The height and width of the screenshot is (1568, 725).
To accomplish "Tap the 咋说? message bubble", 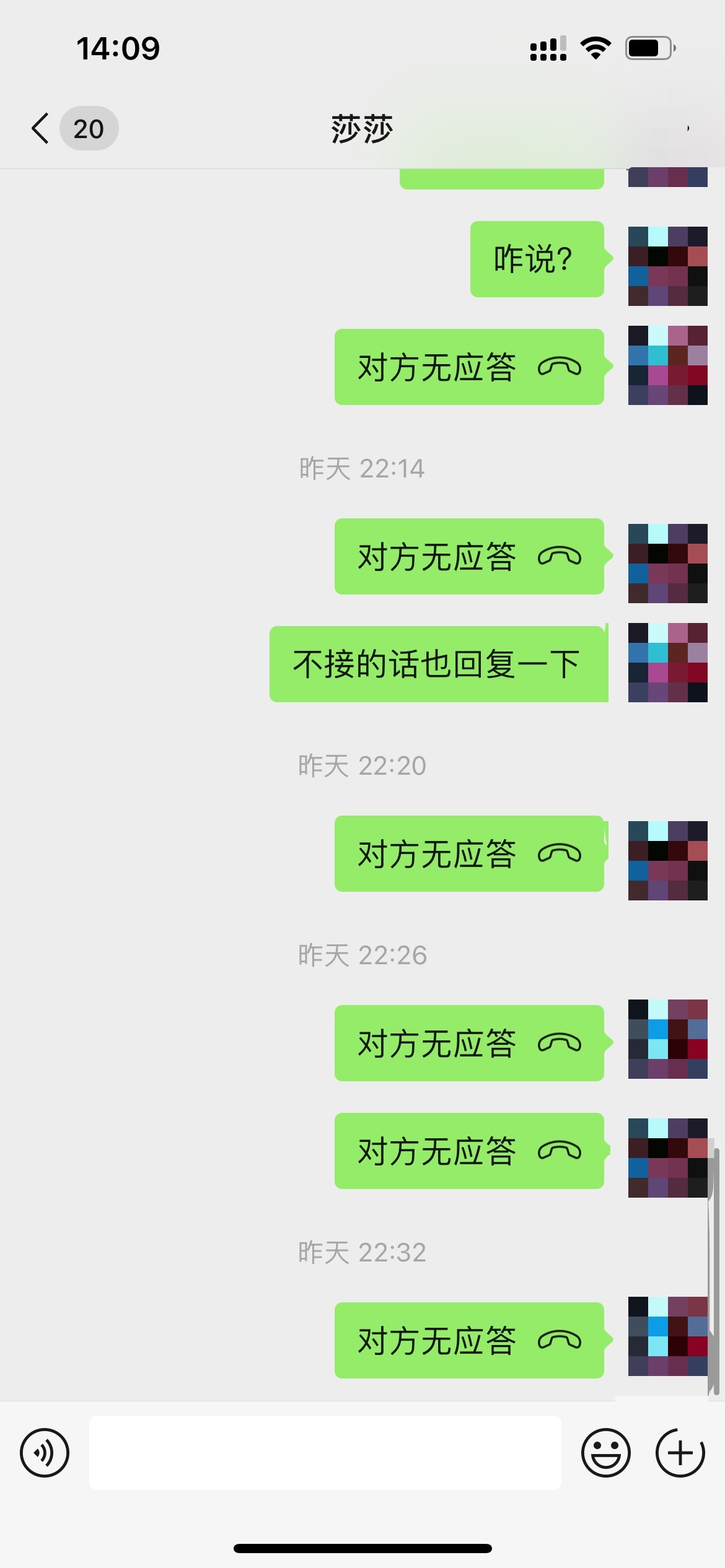I will [535, 259].
